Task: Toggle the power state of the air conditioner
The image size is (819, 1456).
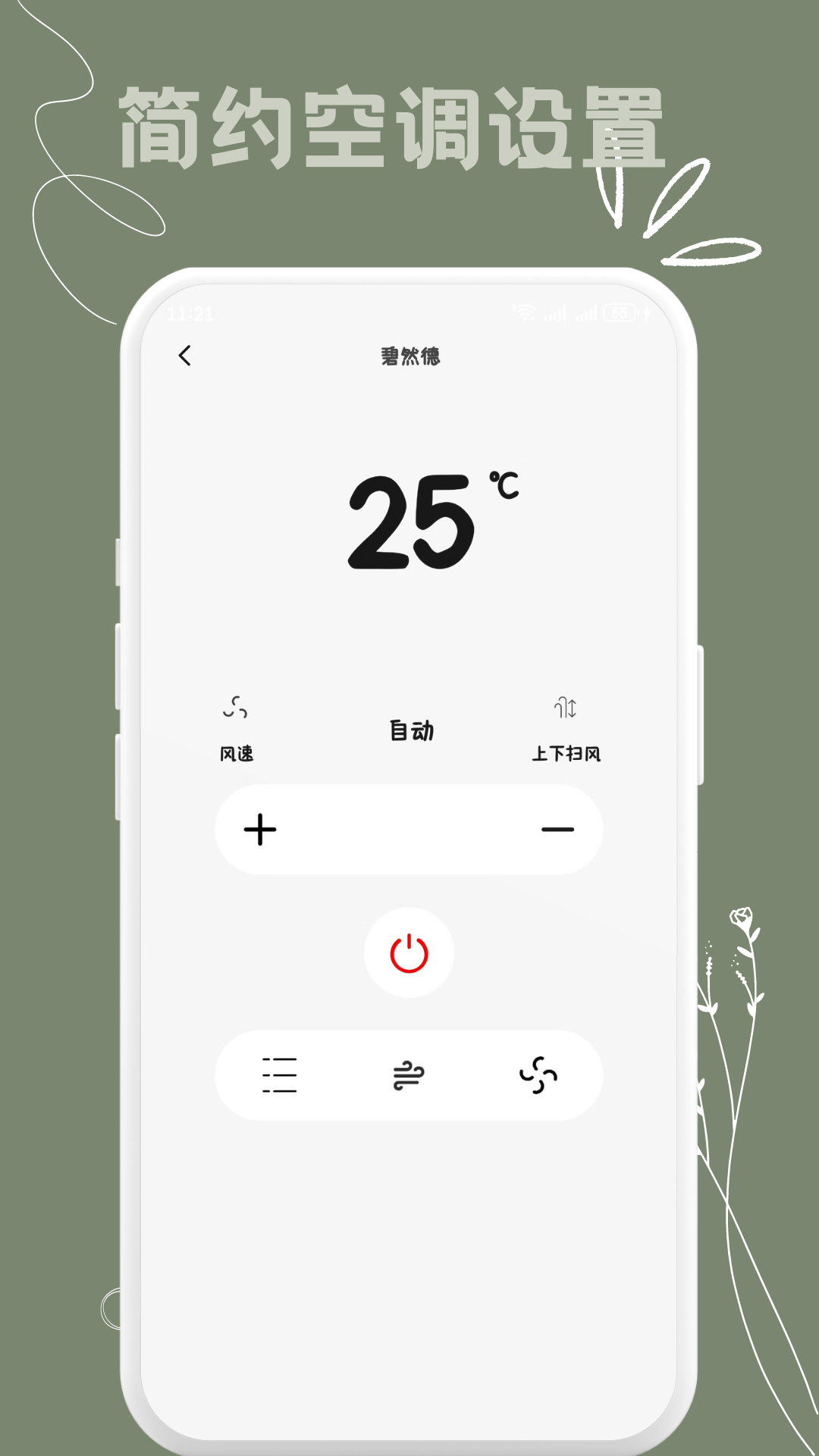Action: click(409, 952)
